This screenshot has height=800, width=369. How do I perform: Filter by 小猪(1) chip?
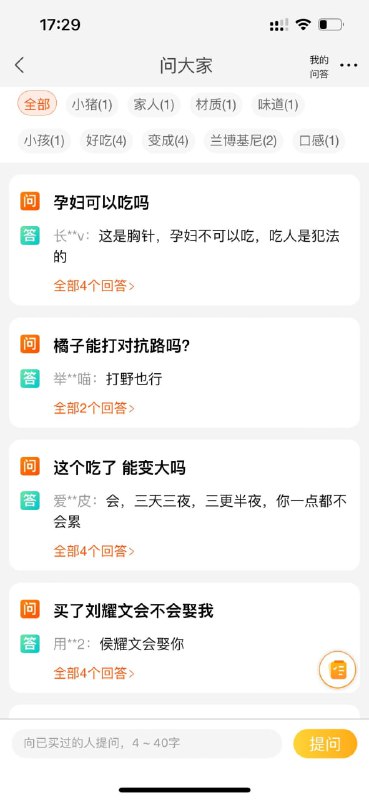coord(92,105)
